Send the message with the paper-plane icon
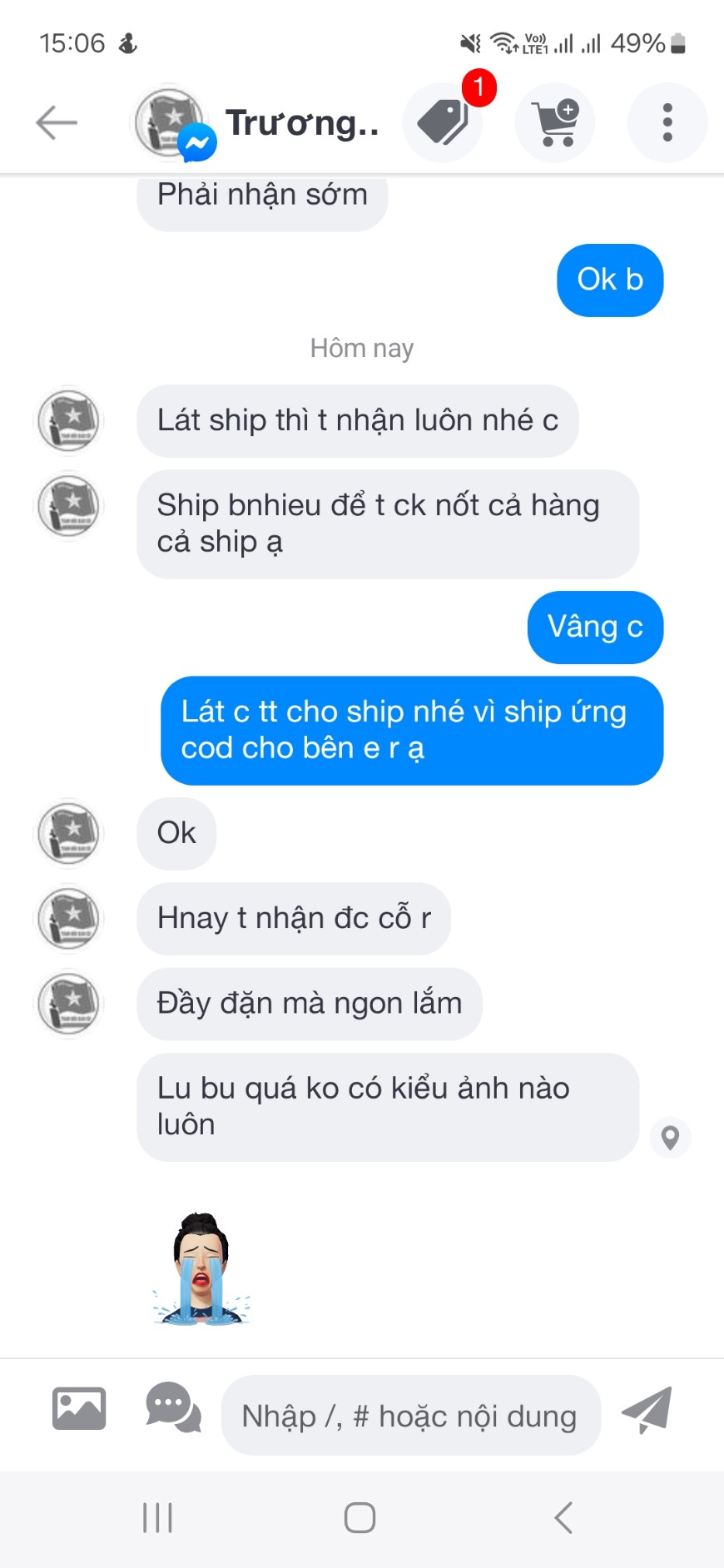The image size is (724, 1568). [647, 1410]
